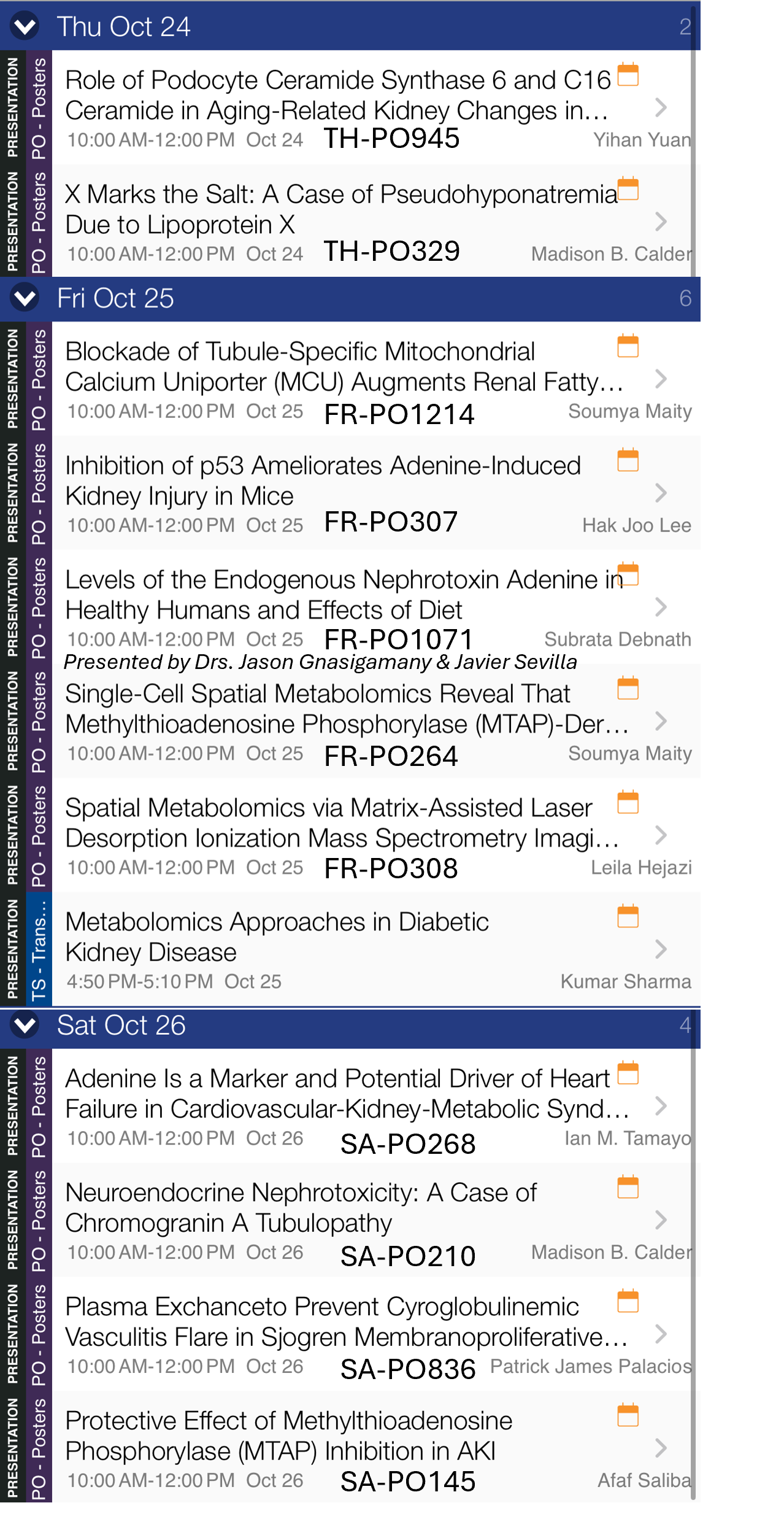Open Metabolomics Approaches in Diabetic Kidney Disease
784x1519 pixels.
(376, 949)
